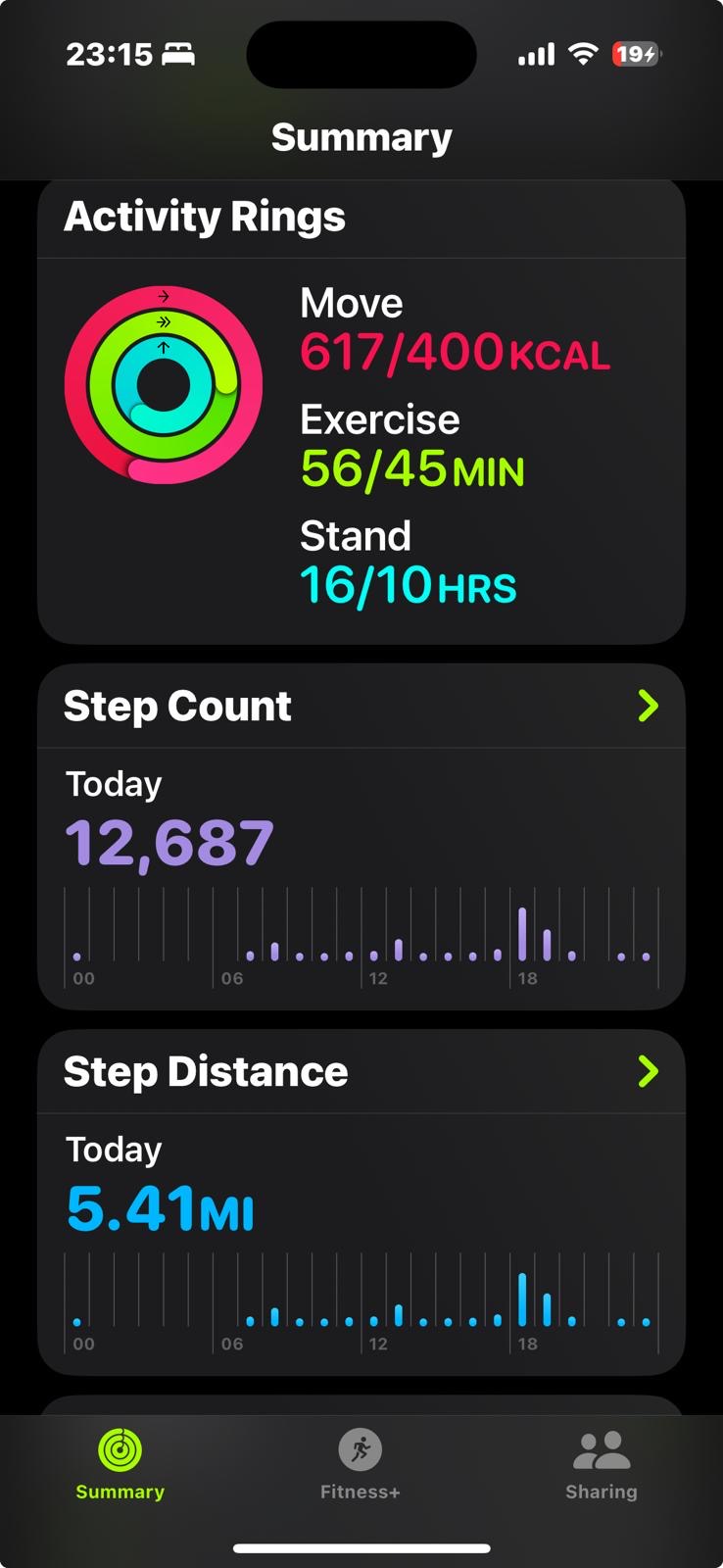Switch to the Sharing tab

[x=602, y=1465]
